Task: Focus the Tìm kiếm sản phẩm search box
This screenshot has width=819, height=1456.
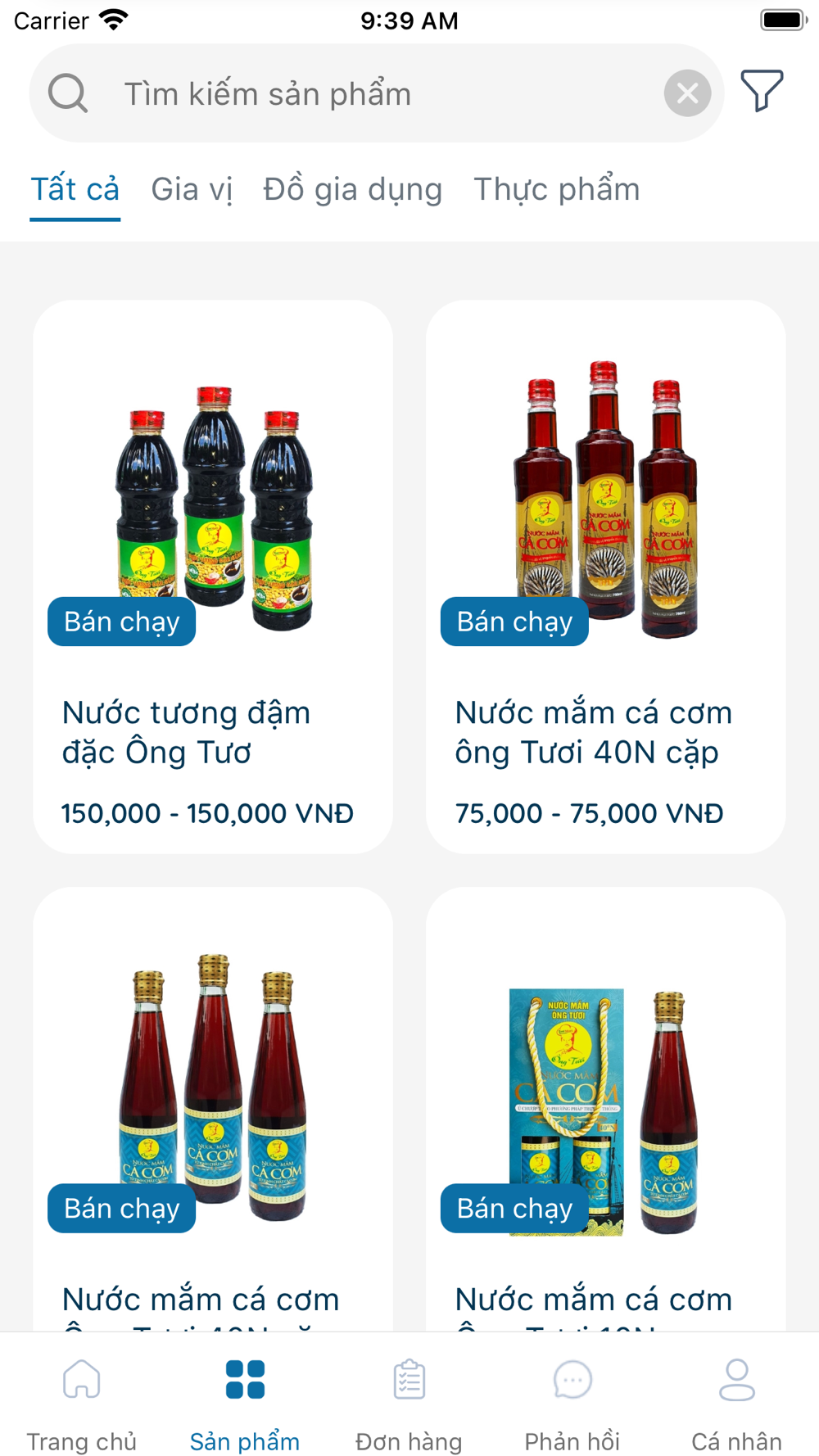Action: pyautogui.click(x=369, y=94)
